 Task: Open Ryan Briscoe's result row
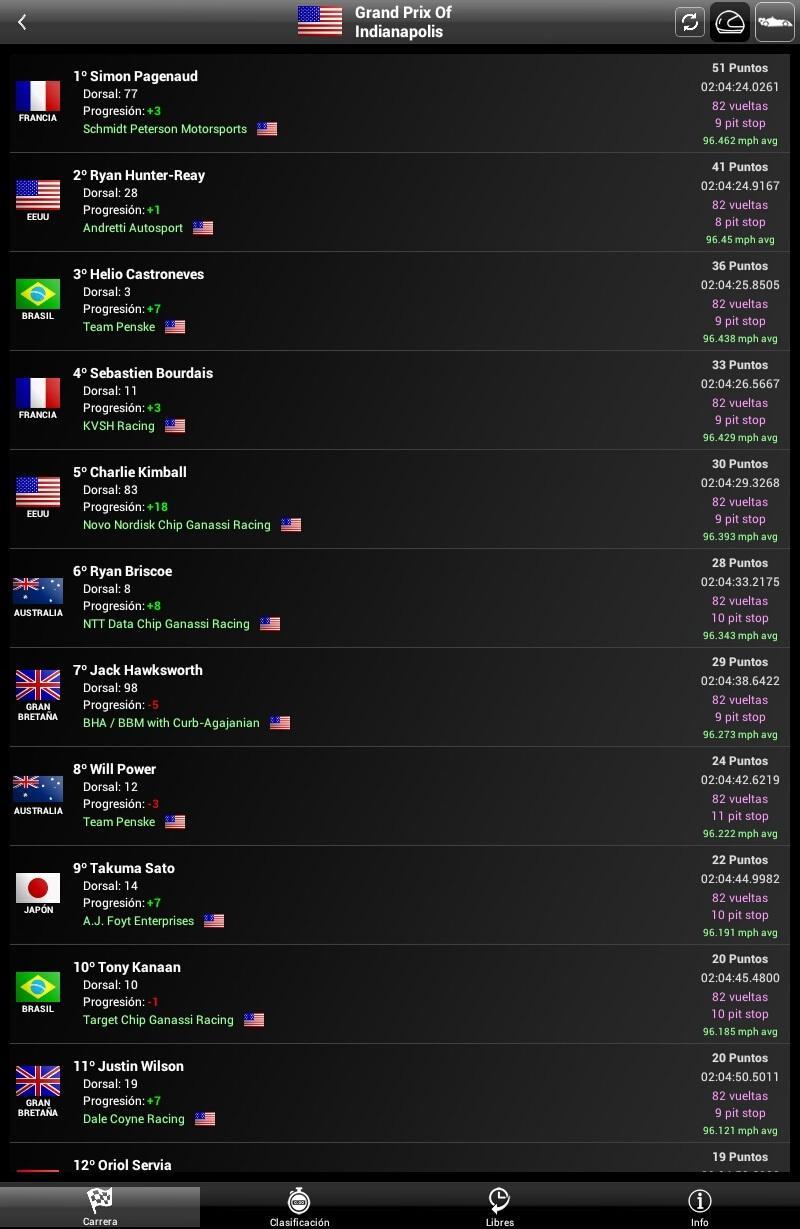tap(400, 598)
